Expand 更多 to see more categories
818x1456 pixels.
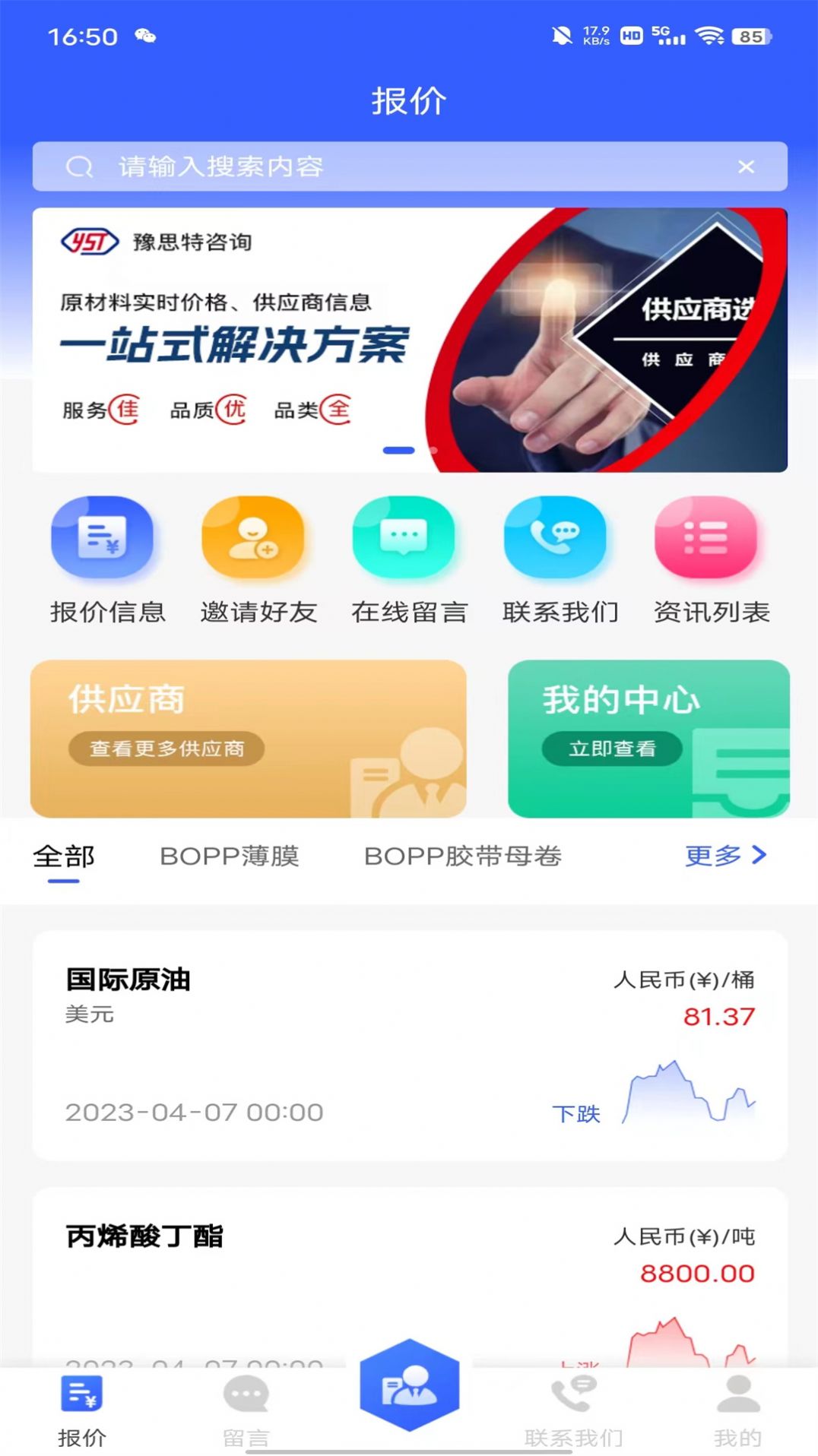[x=713, y=856]
